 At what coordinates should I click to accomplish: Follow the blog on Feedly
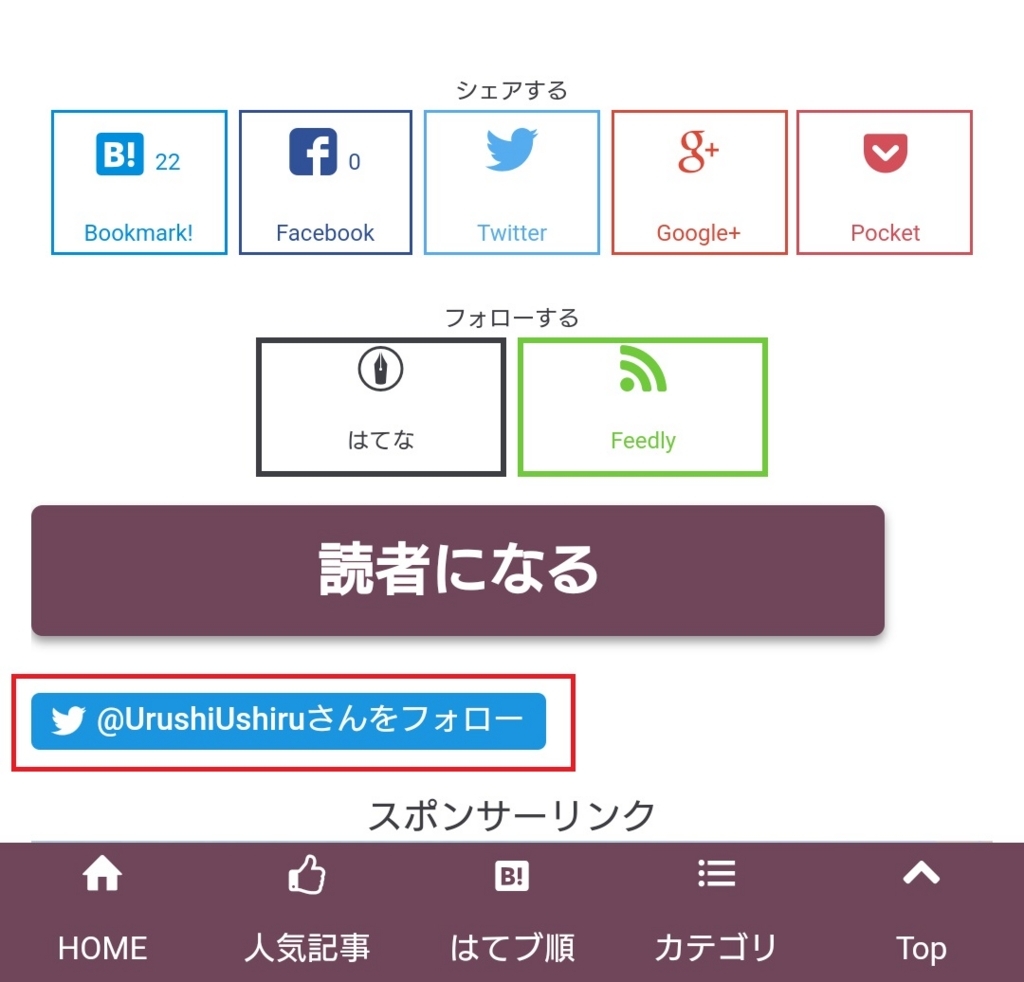point(642,407)
